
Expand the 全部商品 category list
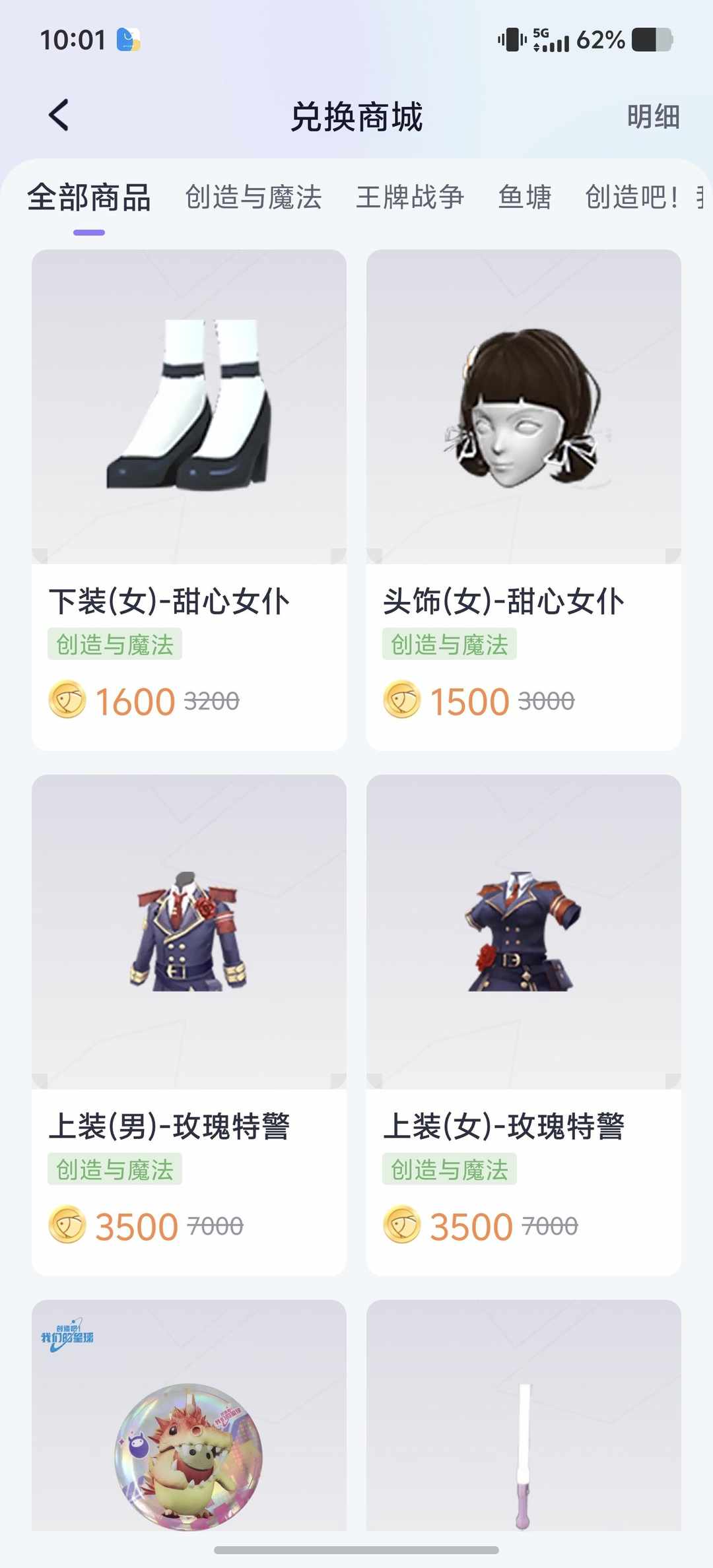coord(88,198)
